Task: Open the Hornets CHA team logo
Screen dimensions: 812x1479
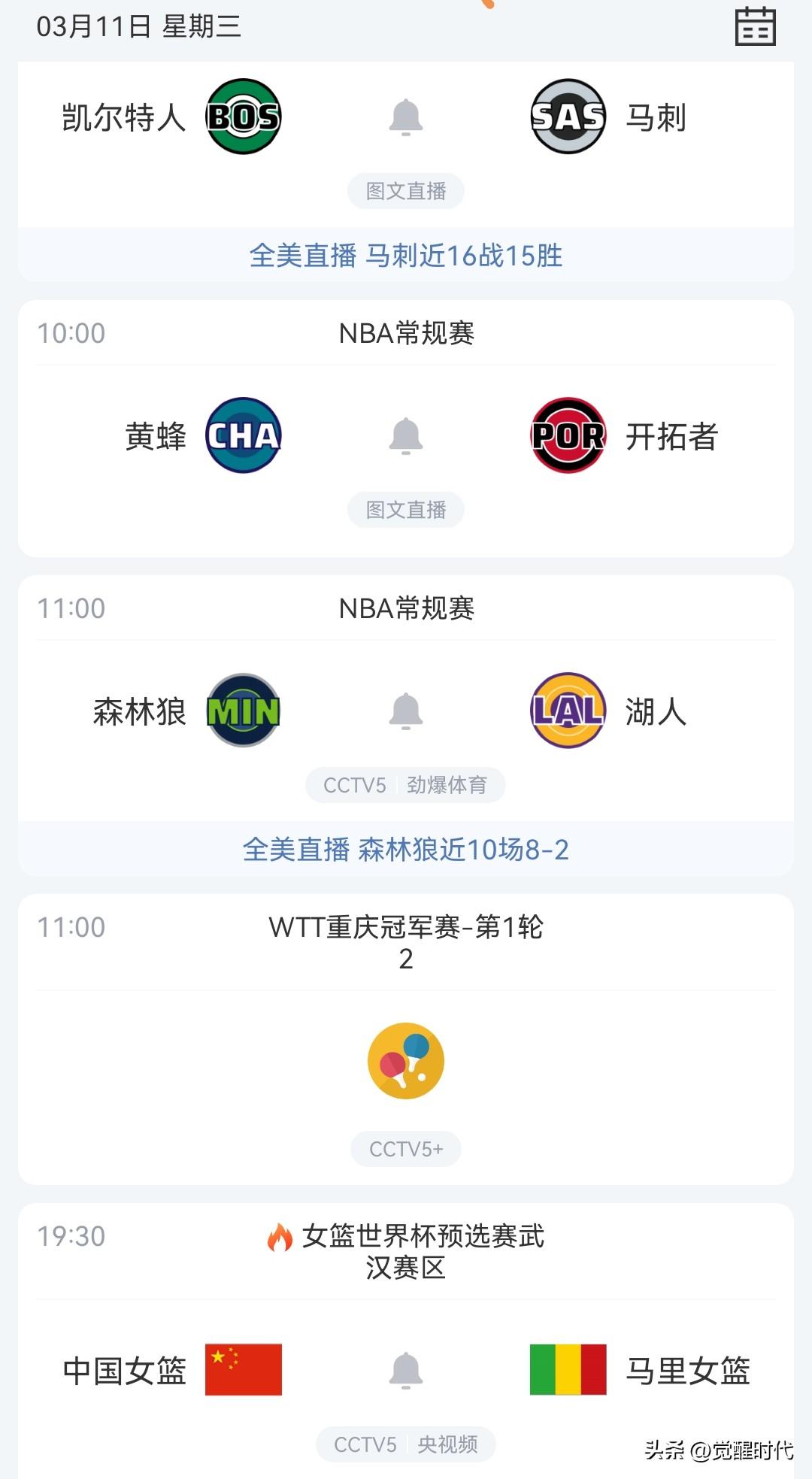Action: click(244, 435)
